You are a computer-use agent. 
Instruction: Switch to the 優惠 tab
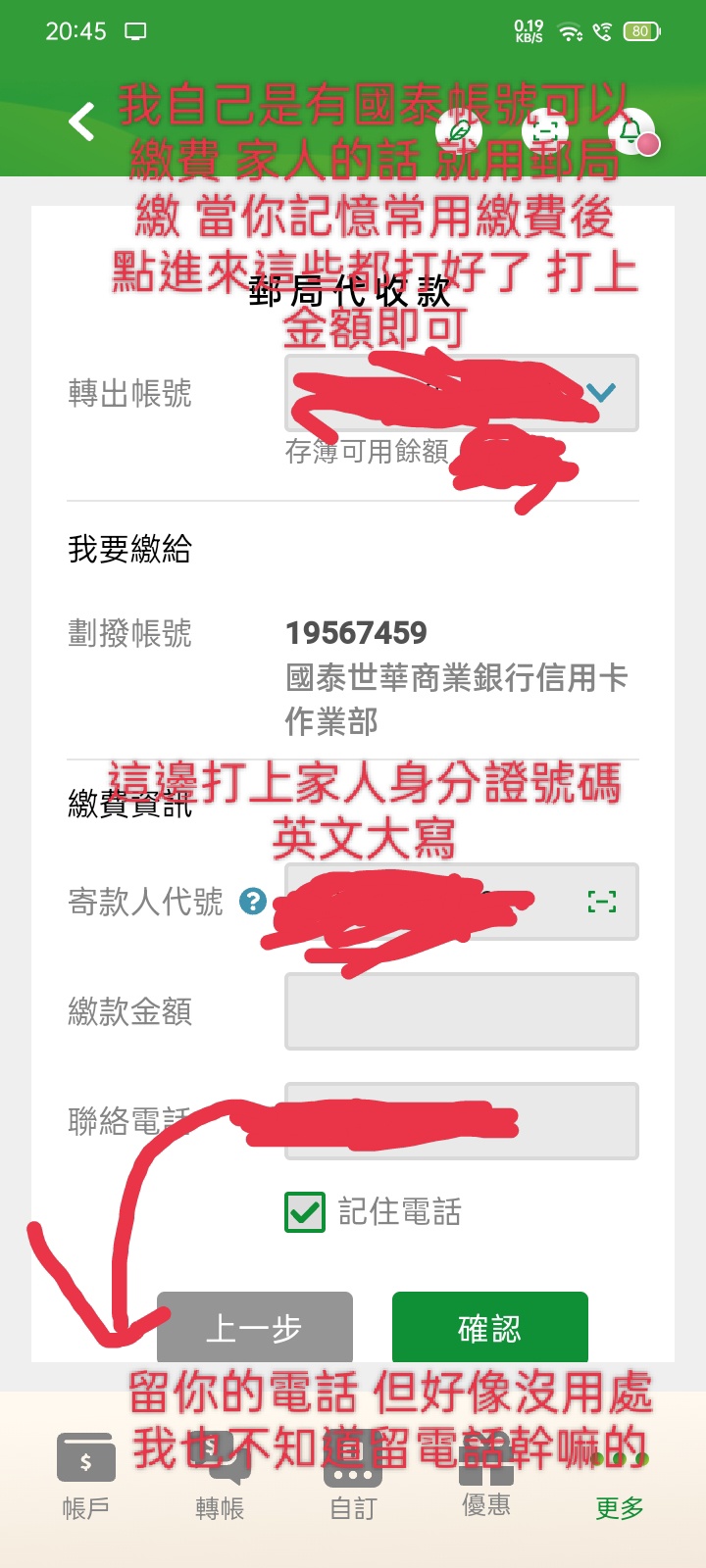click(x=486, y=1475)
